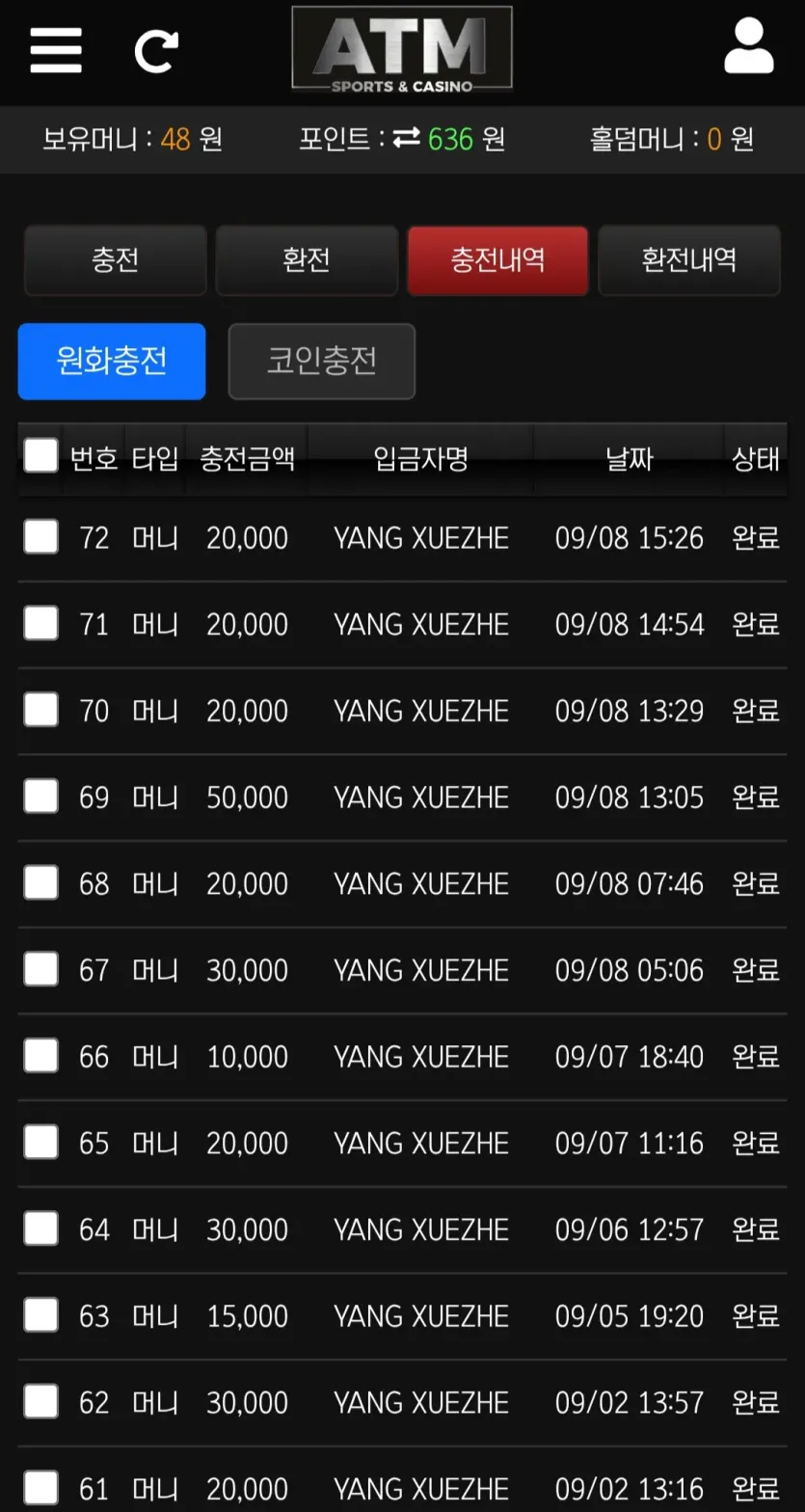The image size is (805, 1512).
Task: Convert points using the swap arrows icon
Action: [406, 139]
